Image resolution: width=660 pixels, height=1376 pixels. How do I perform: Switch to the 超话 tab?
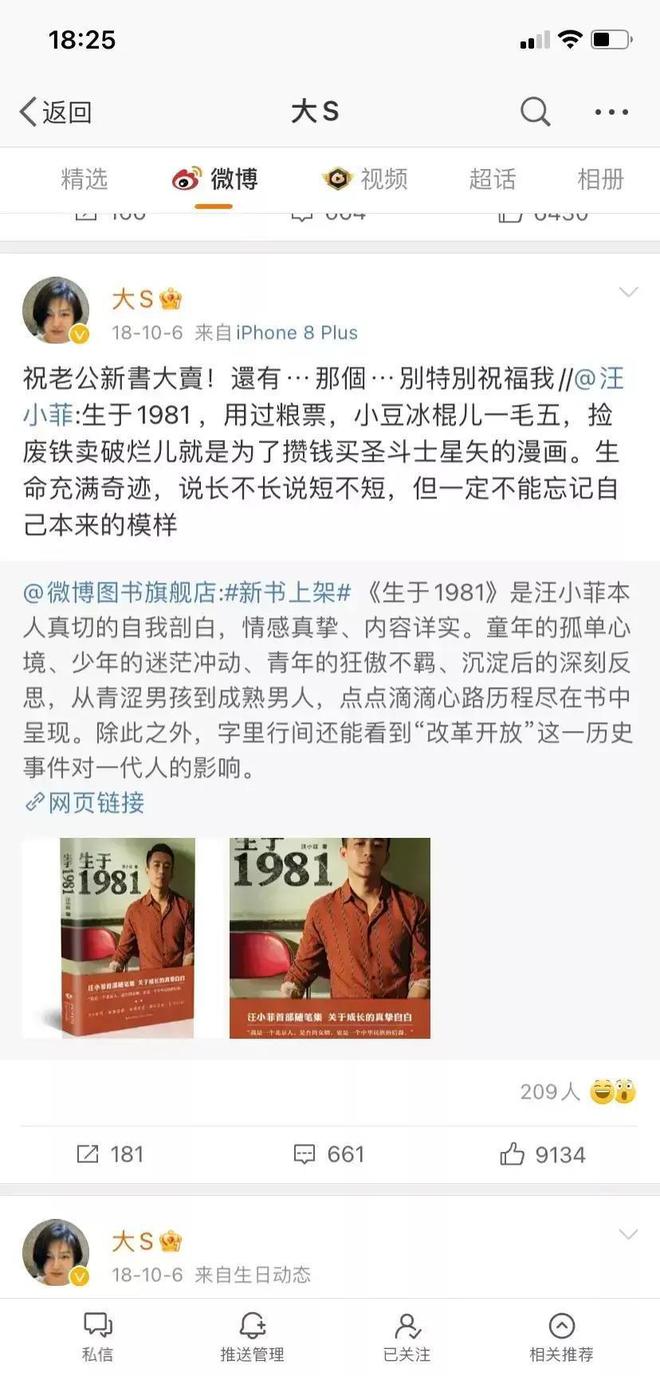point(492,179)
